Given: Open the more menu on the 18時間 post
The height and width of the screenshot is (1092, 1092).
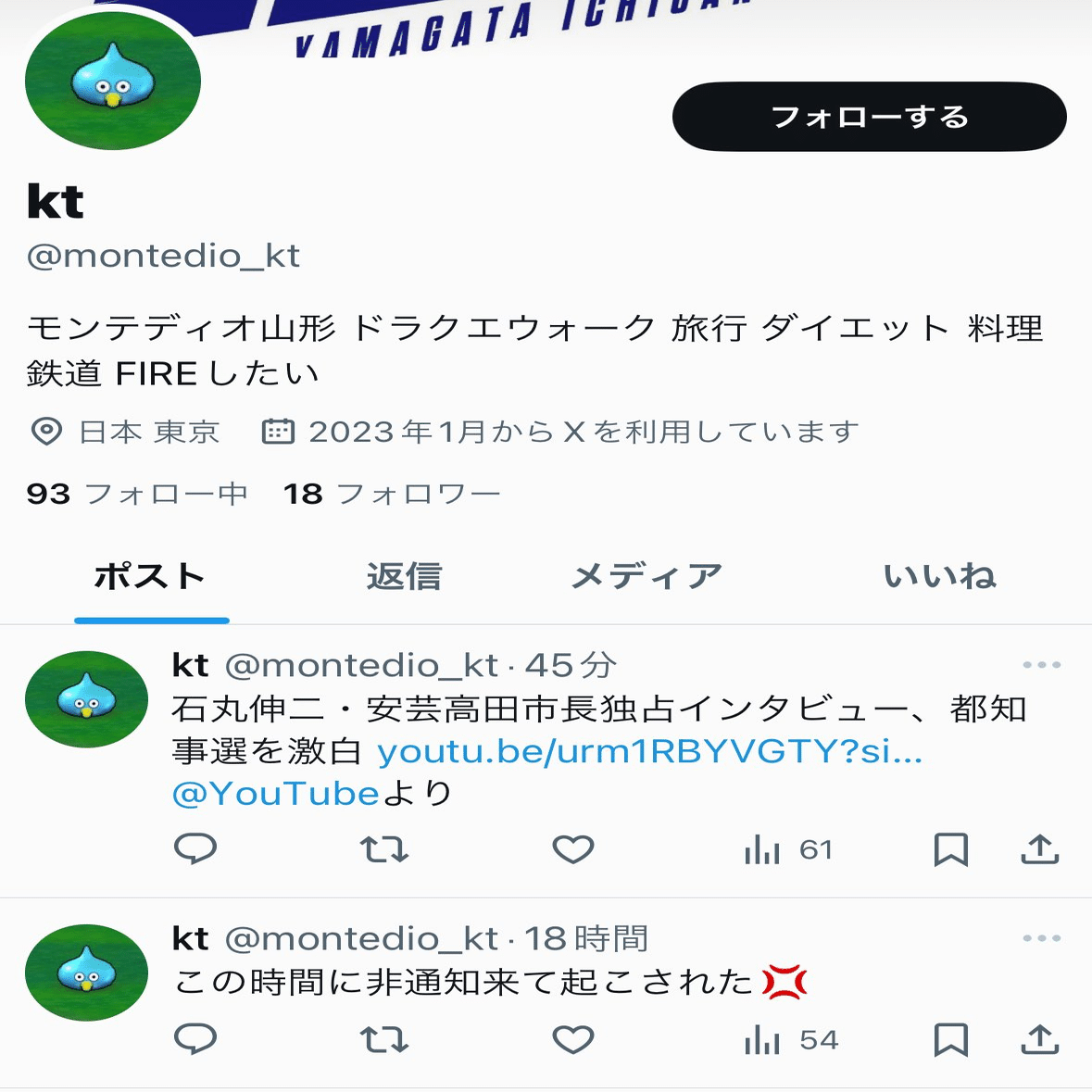Looking at the screenshot, I should click(1041, 938).
